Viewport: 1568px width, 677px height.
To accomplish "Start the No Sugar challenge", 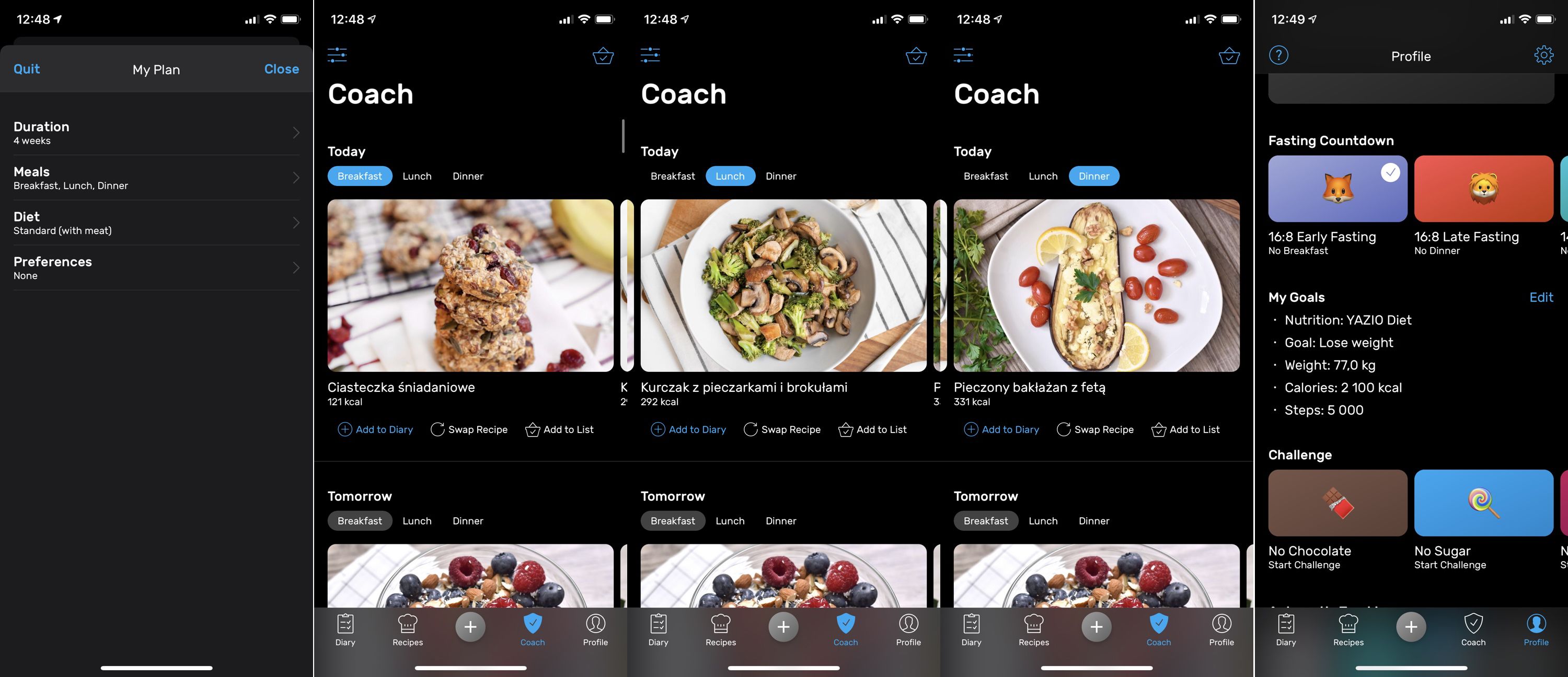I will 1483,503.
